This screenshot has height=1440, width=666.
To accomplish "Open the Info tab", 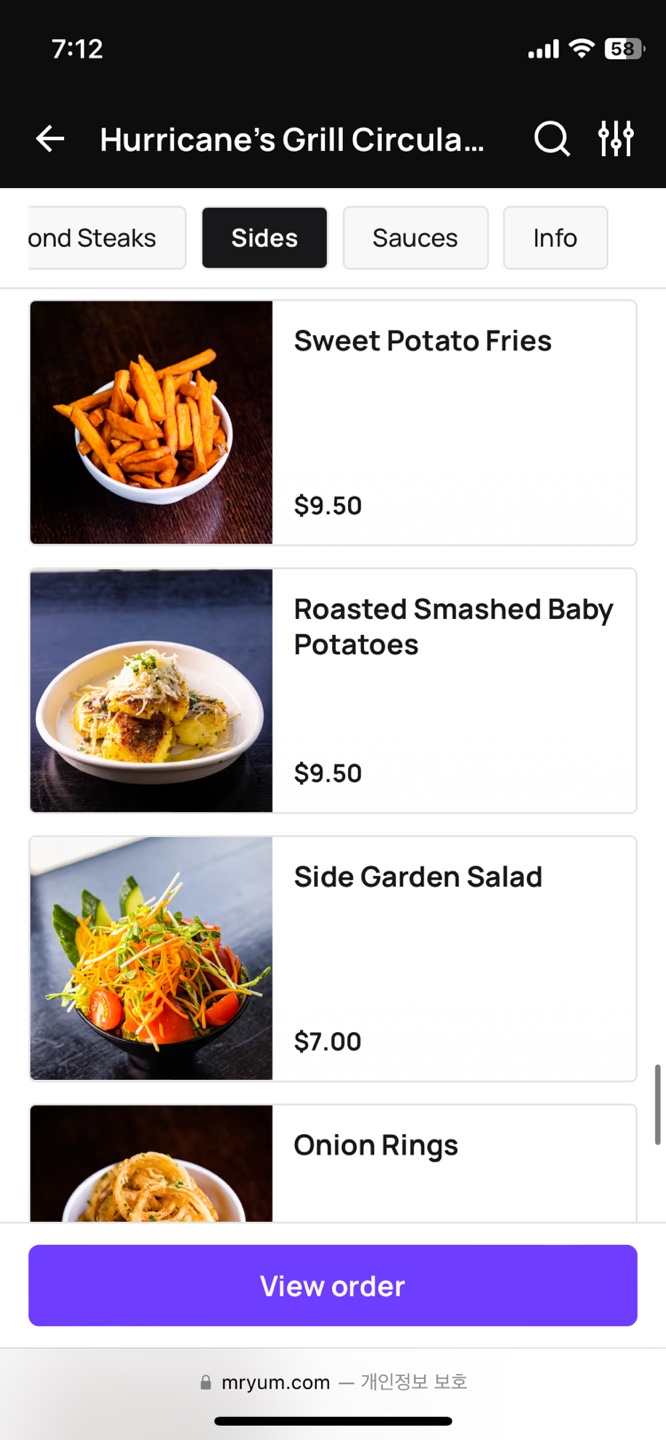I will 555,238.
